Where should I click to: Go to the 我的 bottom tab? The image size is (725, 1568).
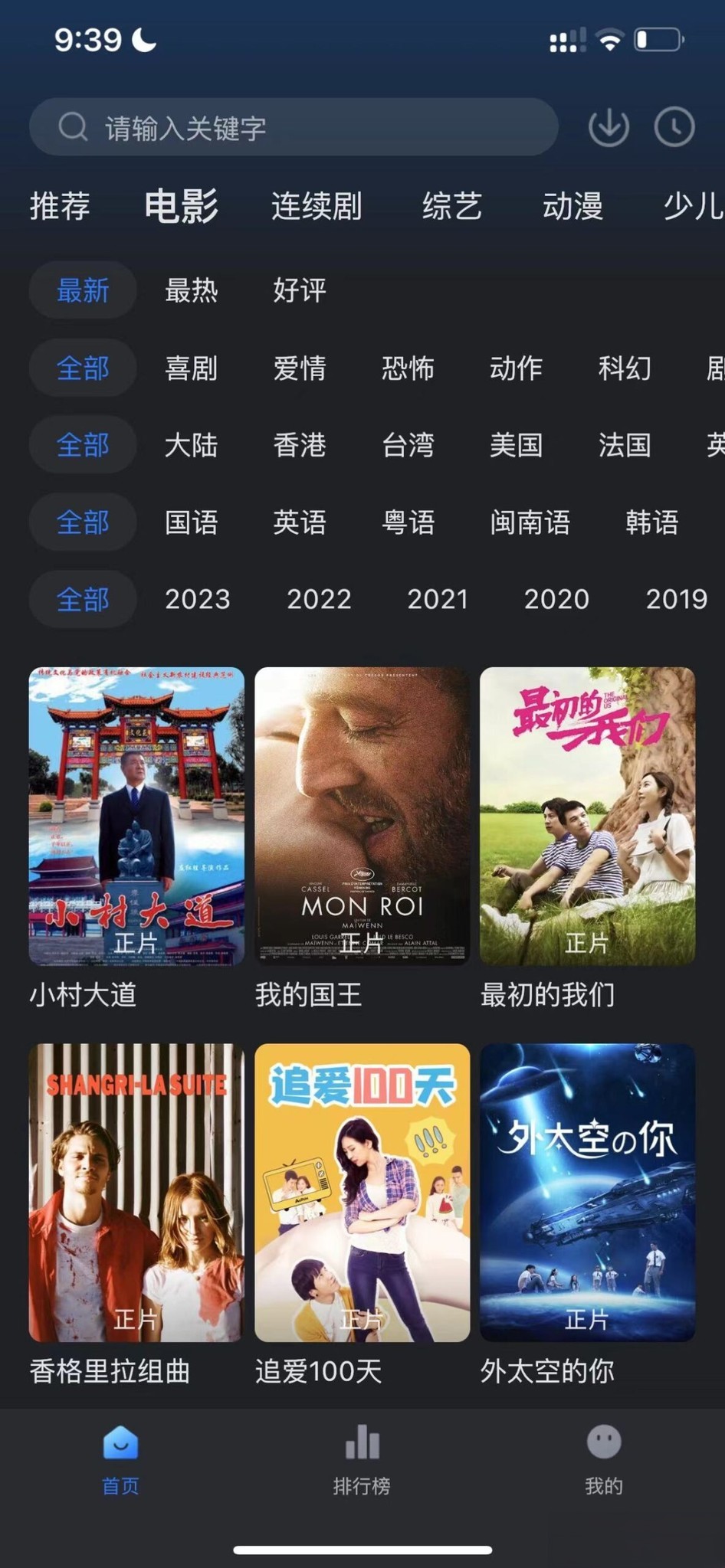click(604, 1460)
